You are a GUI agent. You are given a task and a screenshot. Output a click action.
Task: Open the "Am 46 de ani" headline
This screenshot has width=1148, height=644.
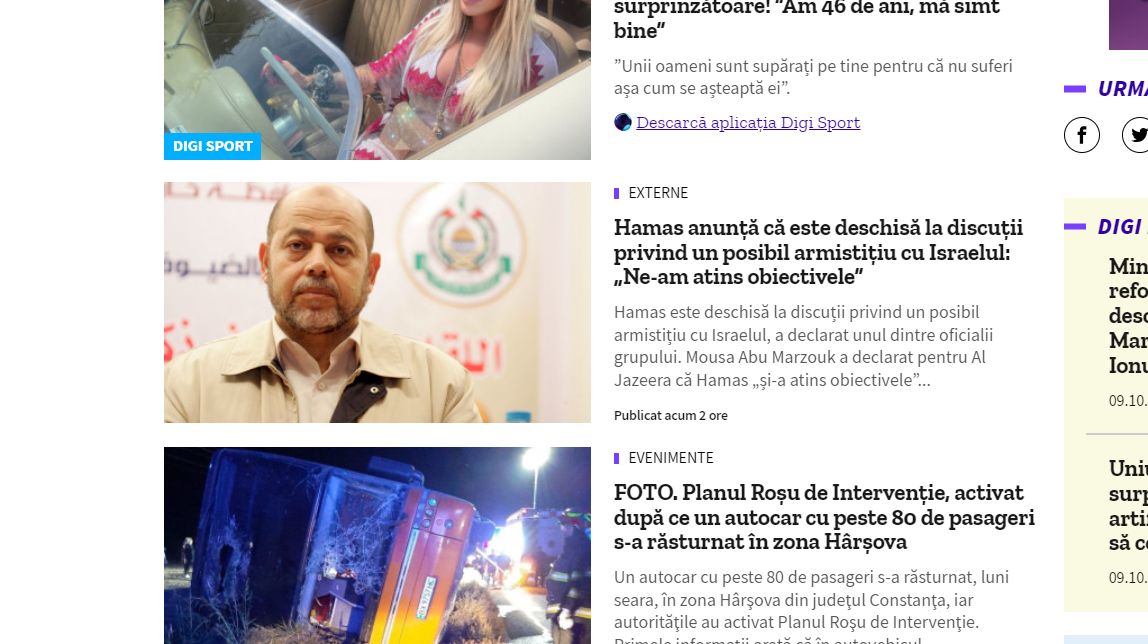(x=806, y=20)
